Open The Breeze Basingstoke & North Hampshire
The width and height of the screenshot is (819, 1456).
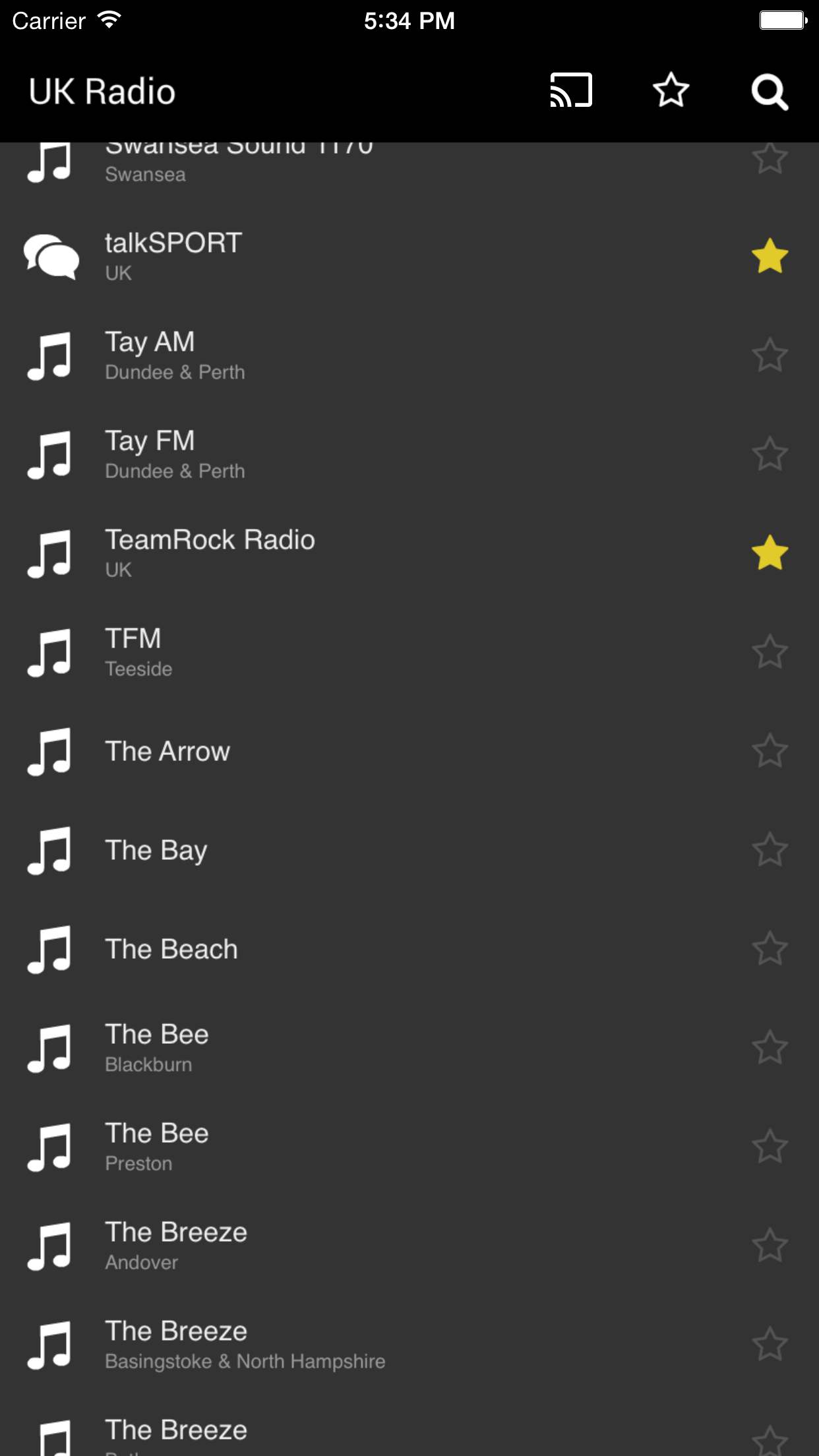point(409,1345)
